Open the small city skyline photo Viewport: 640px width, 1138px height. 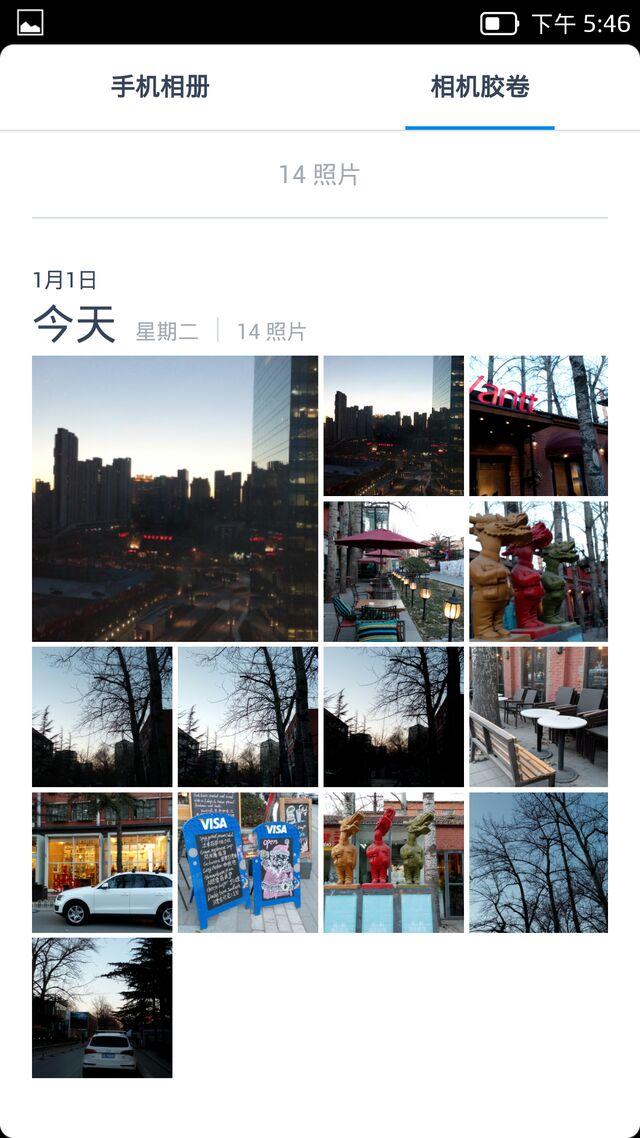(393, 426)
